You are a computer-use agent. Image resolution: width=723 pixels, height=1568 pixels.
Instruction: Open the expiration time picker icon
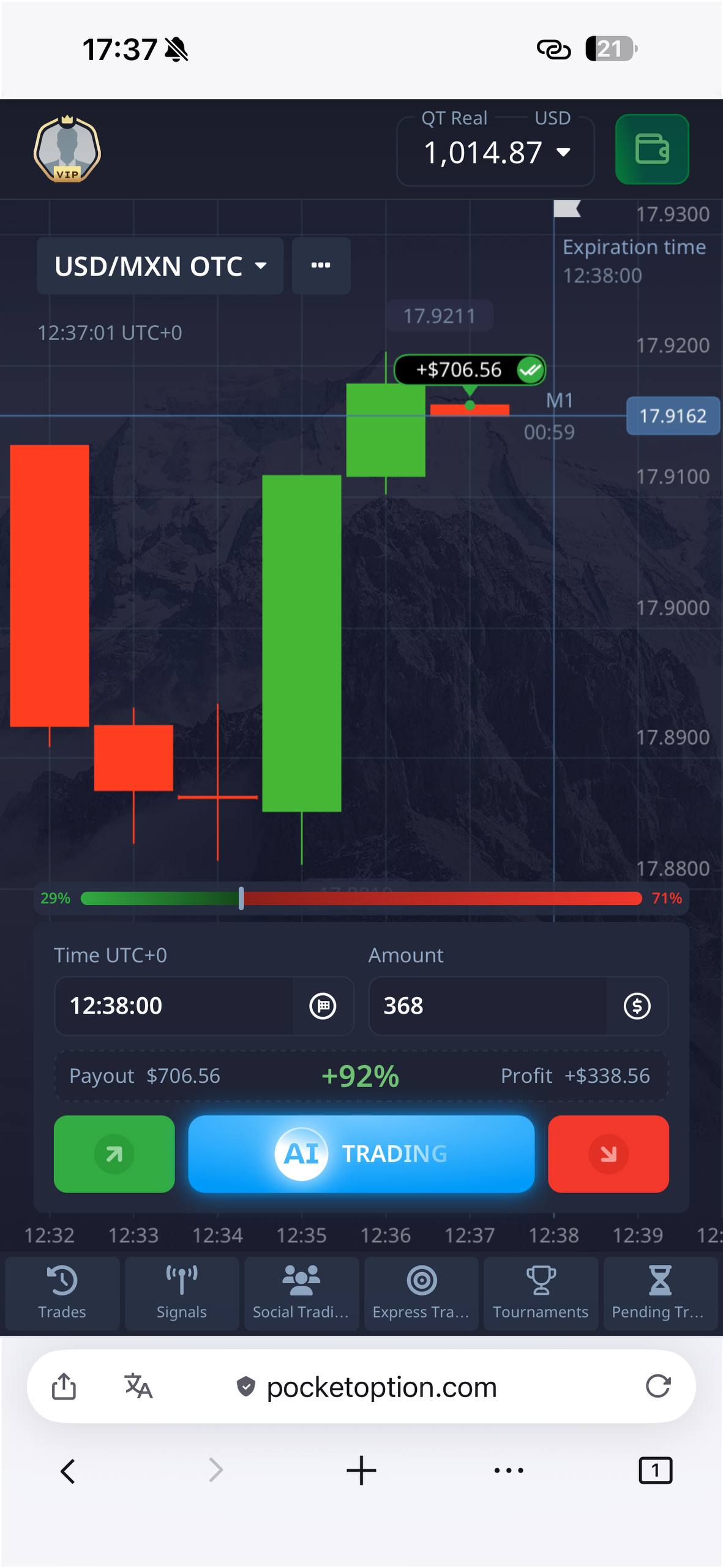(323, 1006)
